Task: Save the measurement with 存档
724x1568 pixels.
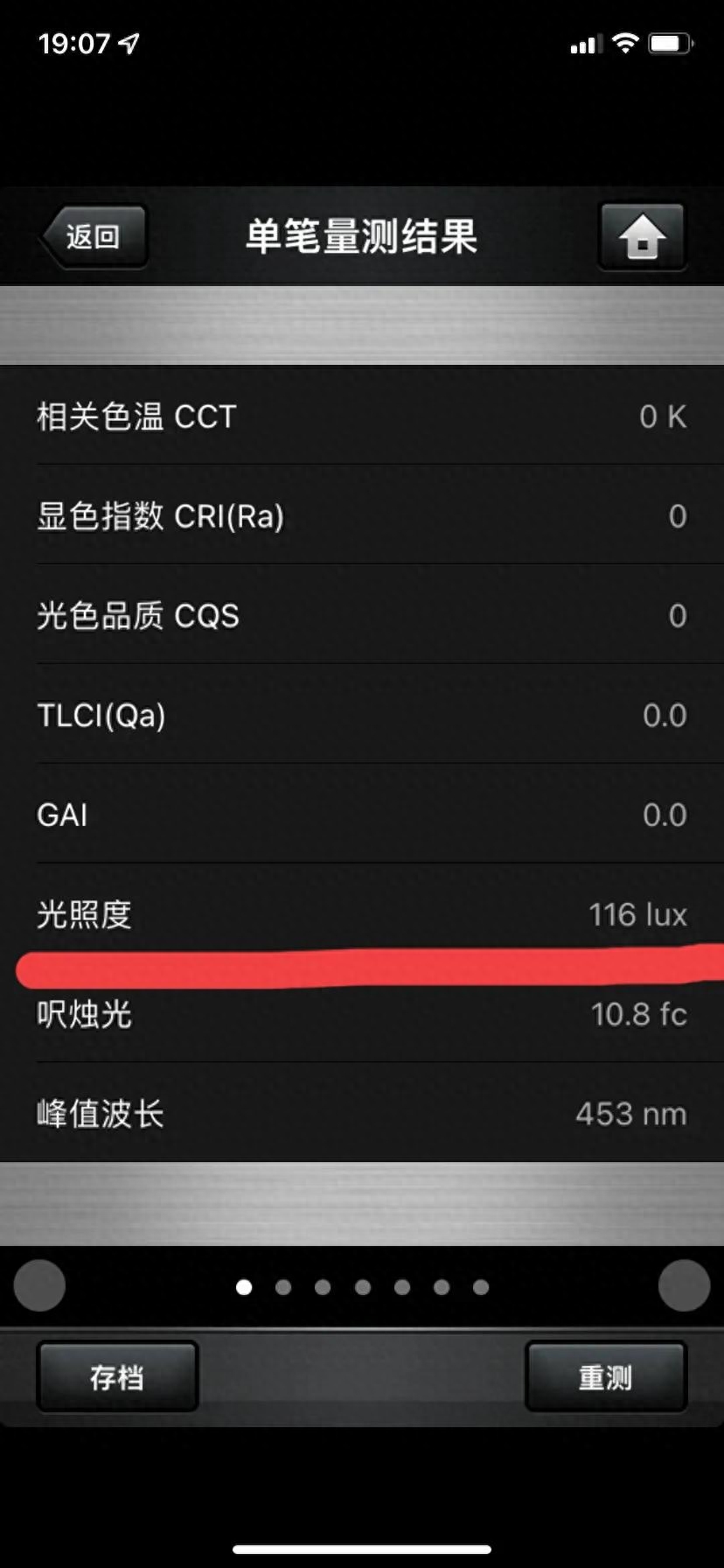Action: click(117, 1377)
